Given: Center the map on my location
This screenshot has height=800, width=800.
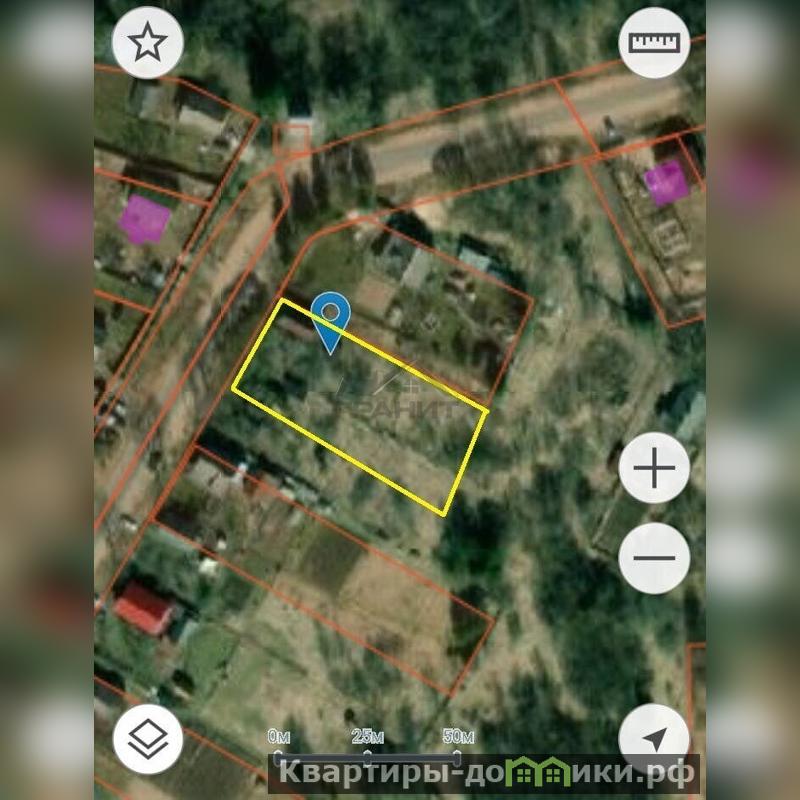Looking at the screenshot, I should (x=654, y=740).
